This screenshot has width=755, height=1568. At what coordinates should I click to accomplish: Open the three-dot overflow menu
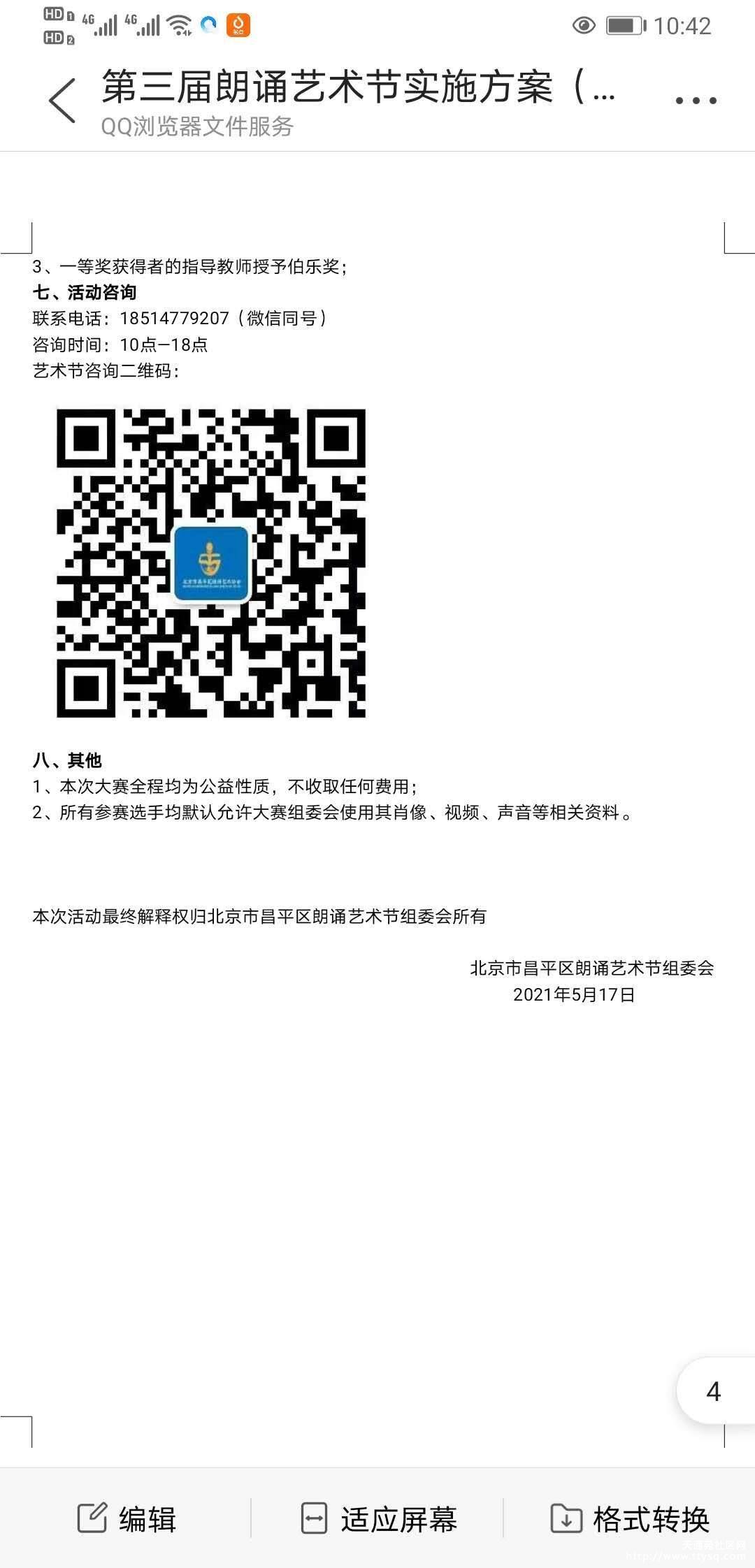coord(696,101)
